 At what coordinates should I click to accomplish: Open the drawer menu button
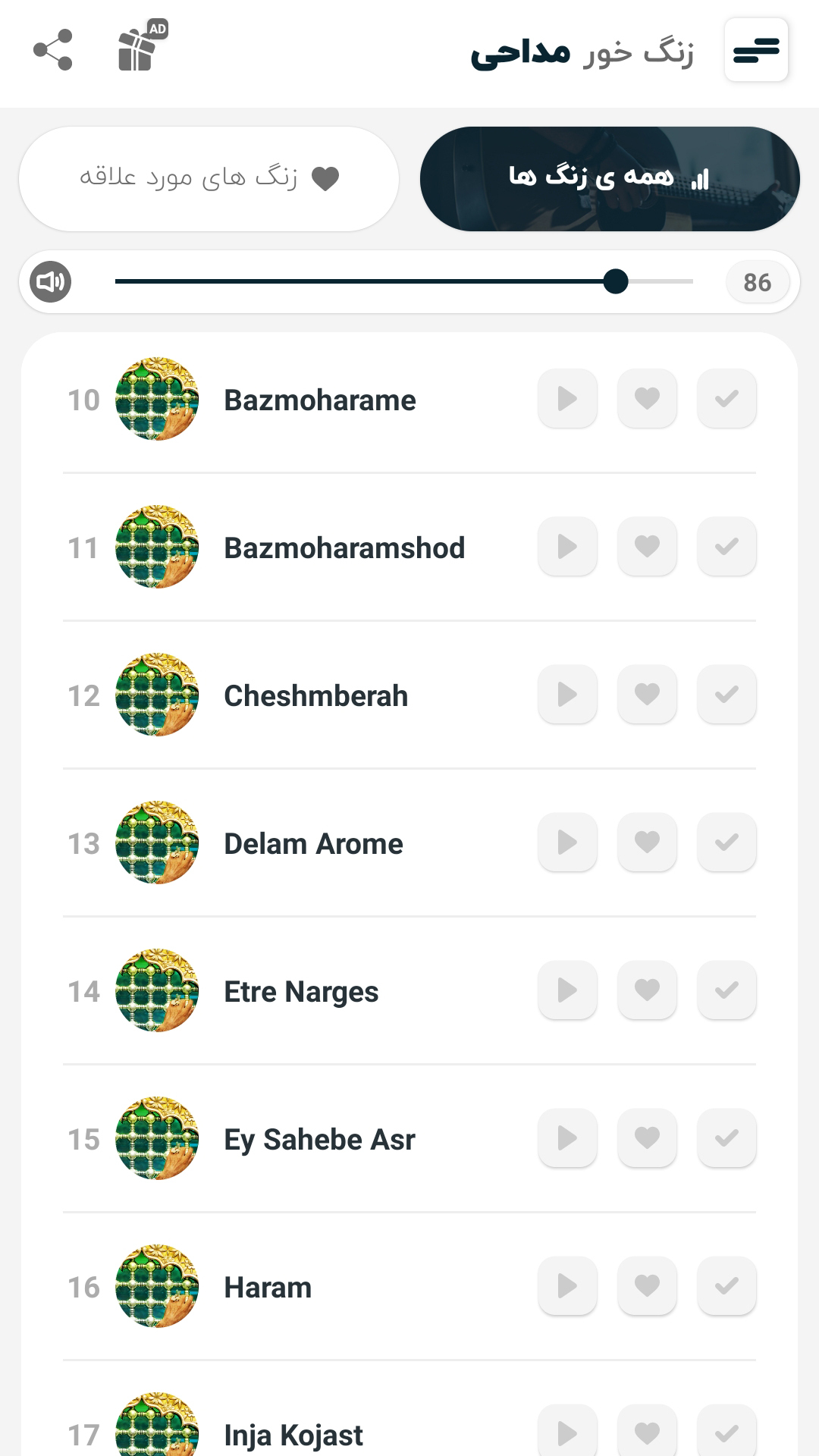point(756,50)
